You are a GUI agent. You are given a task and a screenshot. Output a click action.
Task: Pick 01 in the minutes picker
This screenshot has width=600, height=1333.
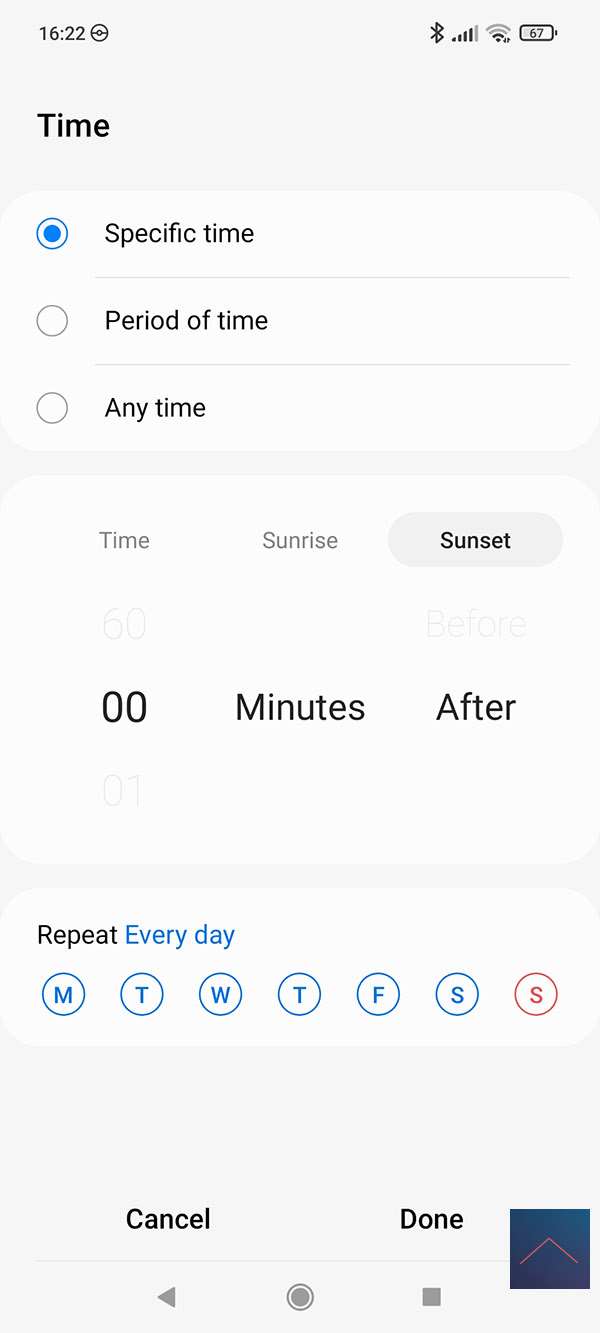(x=124, y=791)
